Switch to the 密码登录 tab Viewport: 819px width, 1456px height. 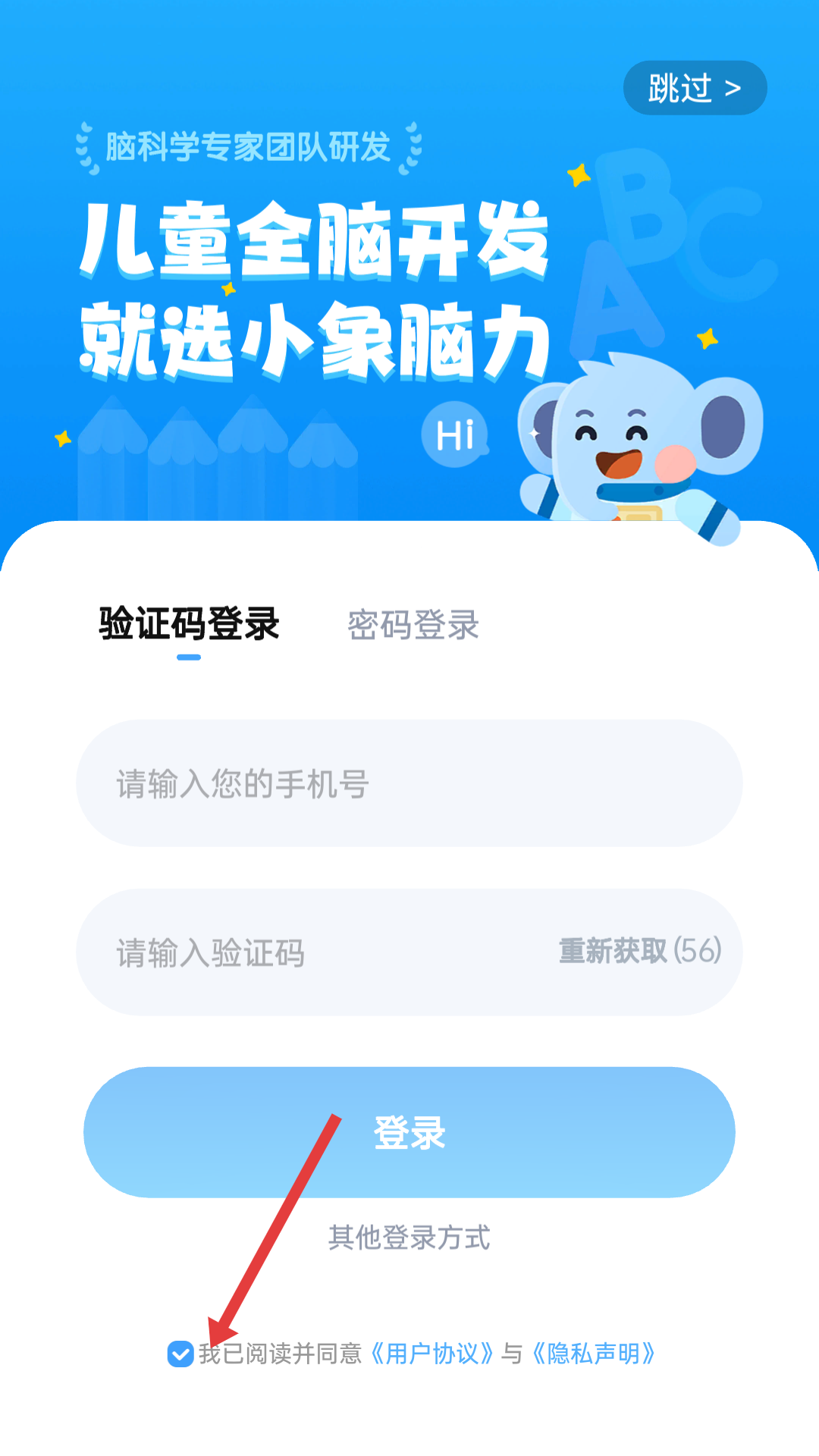(413, 624)
